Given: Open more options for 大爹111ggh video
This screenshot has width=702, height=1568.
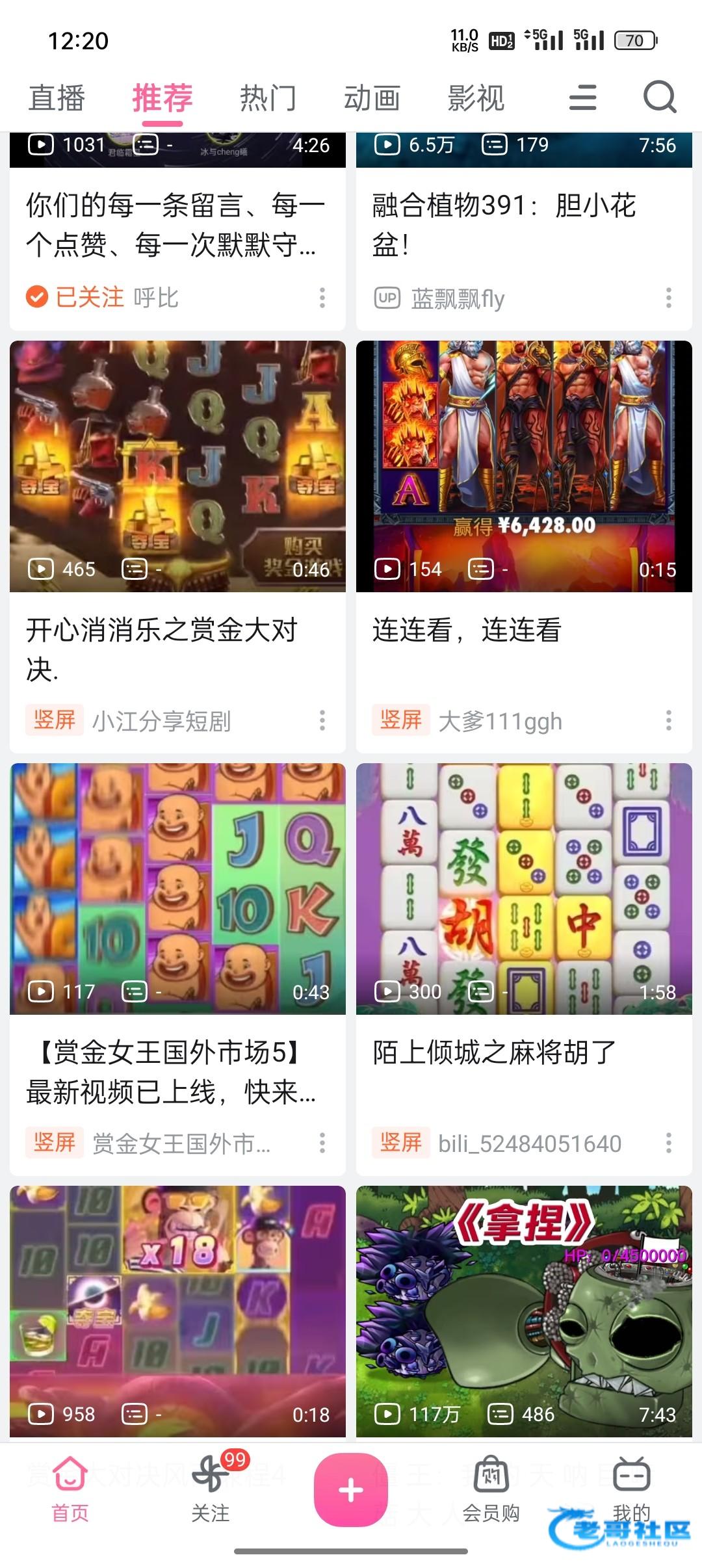Looking at the screenshot, I should tap(668, 720).
